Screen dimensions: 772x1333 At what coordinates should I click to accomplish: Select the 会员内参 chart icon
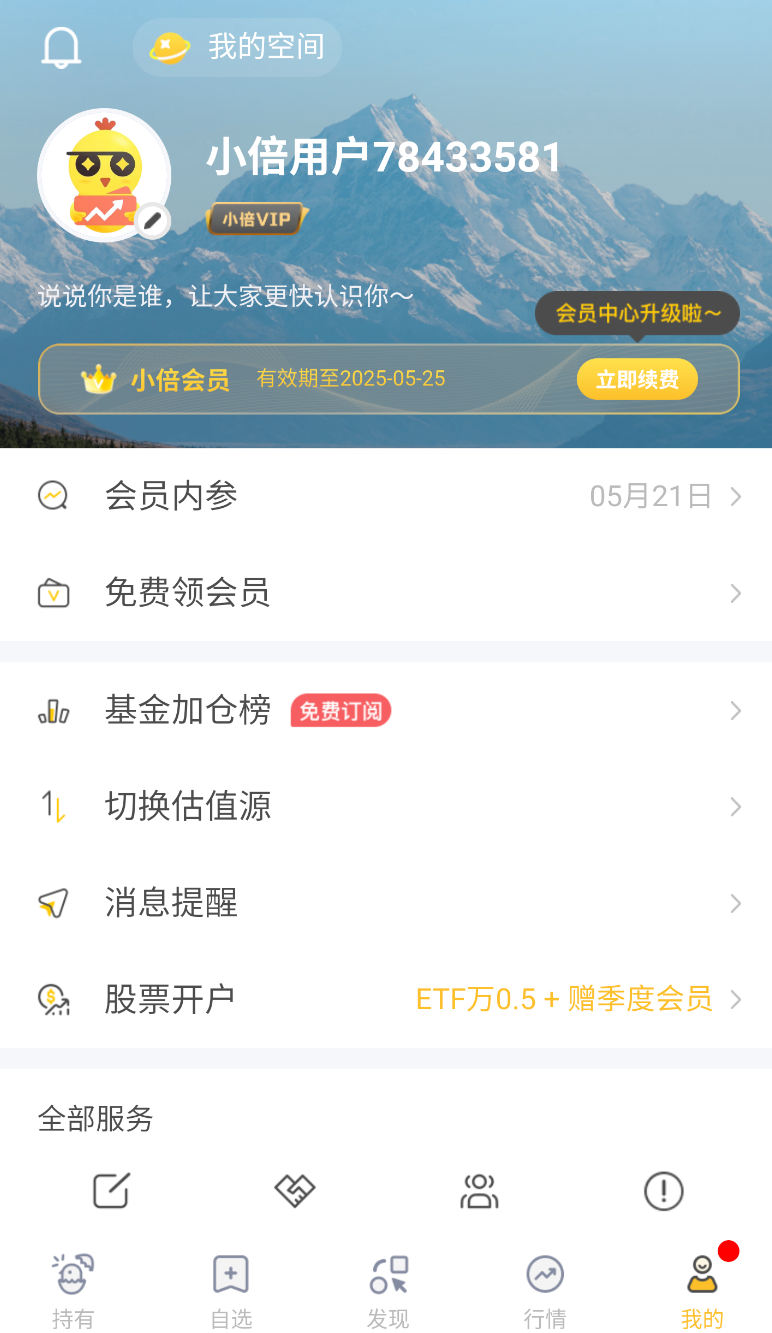click(53, 495)
